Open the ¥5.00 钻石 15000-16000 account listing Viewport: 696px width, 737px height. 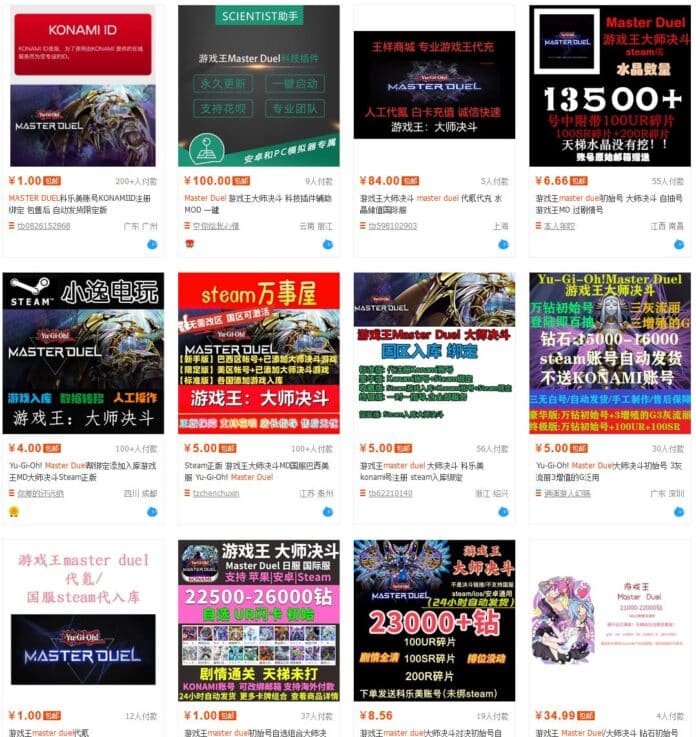pyautogui.click(x=607, y=340)
